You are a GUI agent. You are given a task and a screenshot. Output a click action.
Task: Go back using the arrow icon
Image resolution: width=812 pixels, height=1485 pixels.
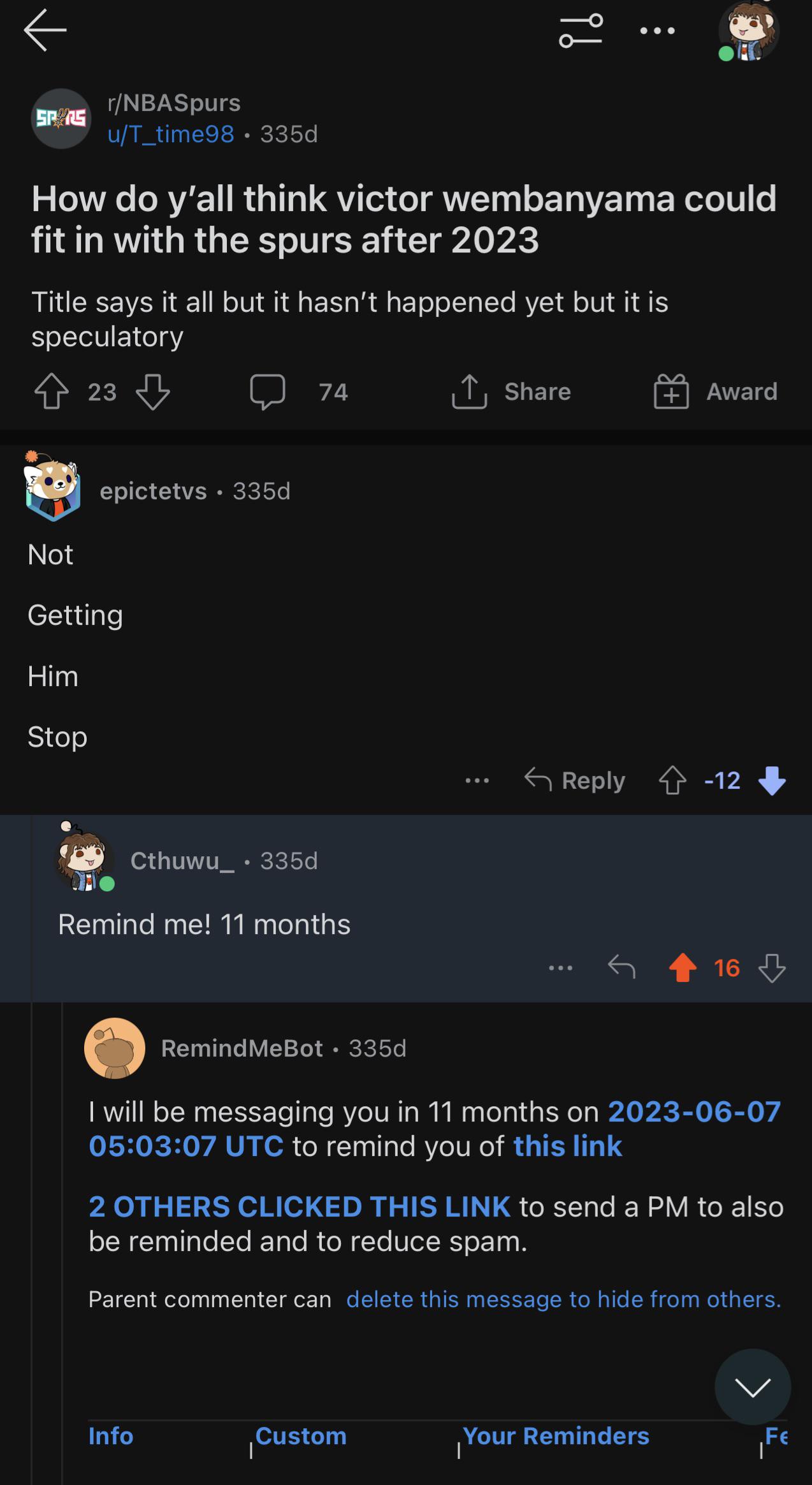tap(45, 31)
